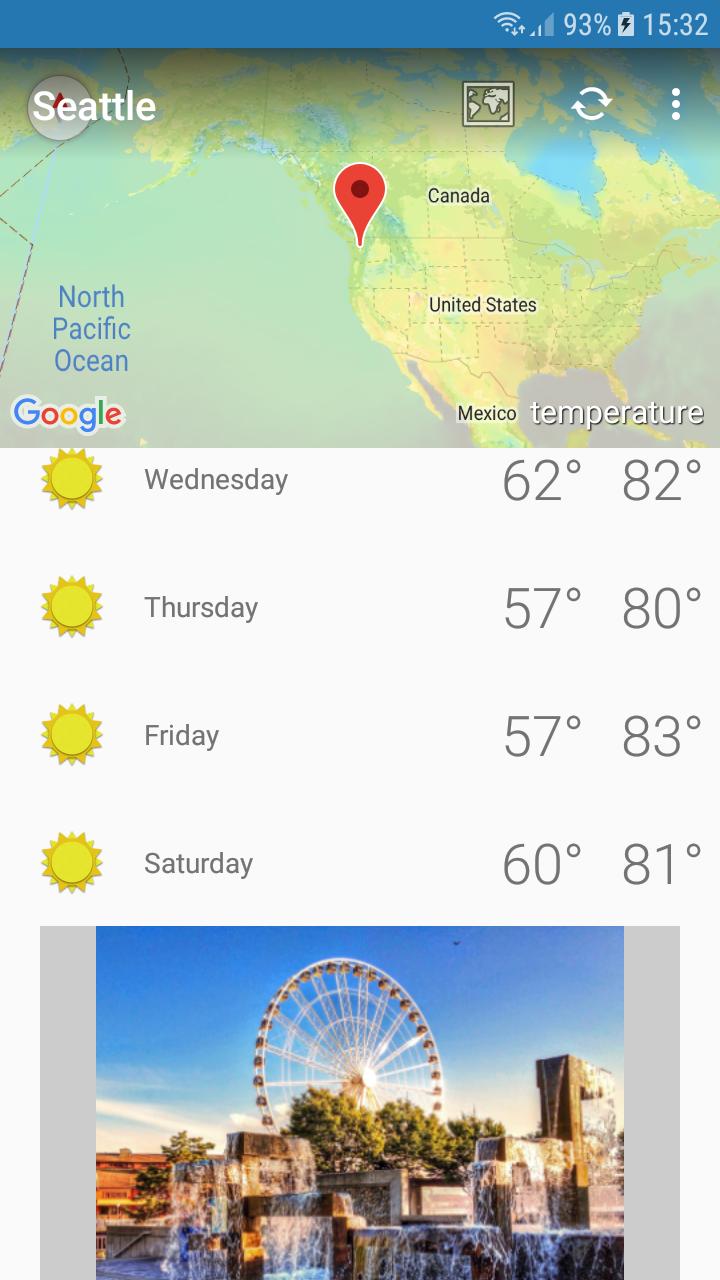Image resolution: width=720 pixels, height=1280 pixels.
Task: Refresh the weather data
Action: (x=590, y=103)
